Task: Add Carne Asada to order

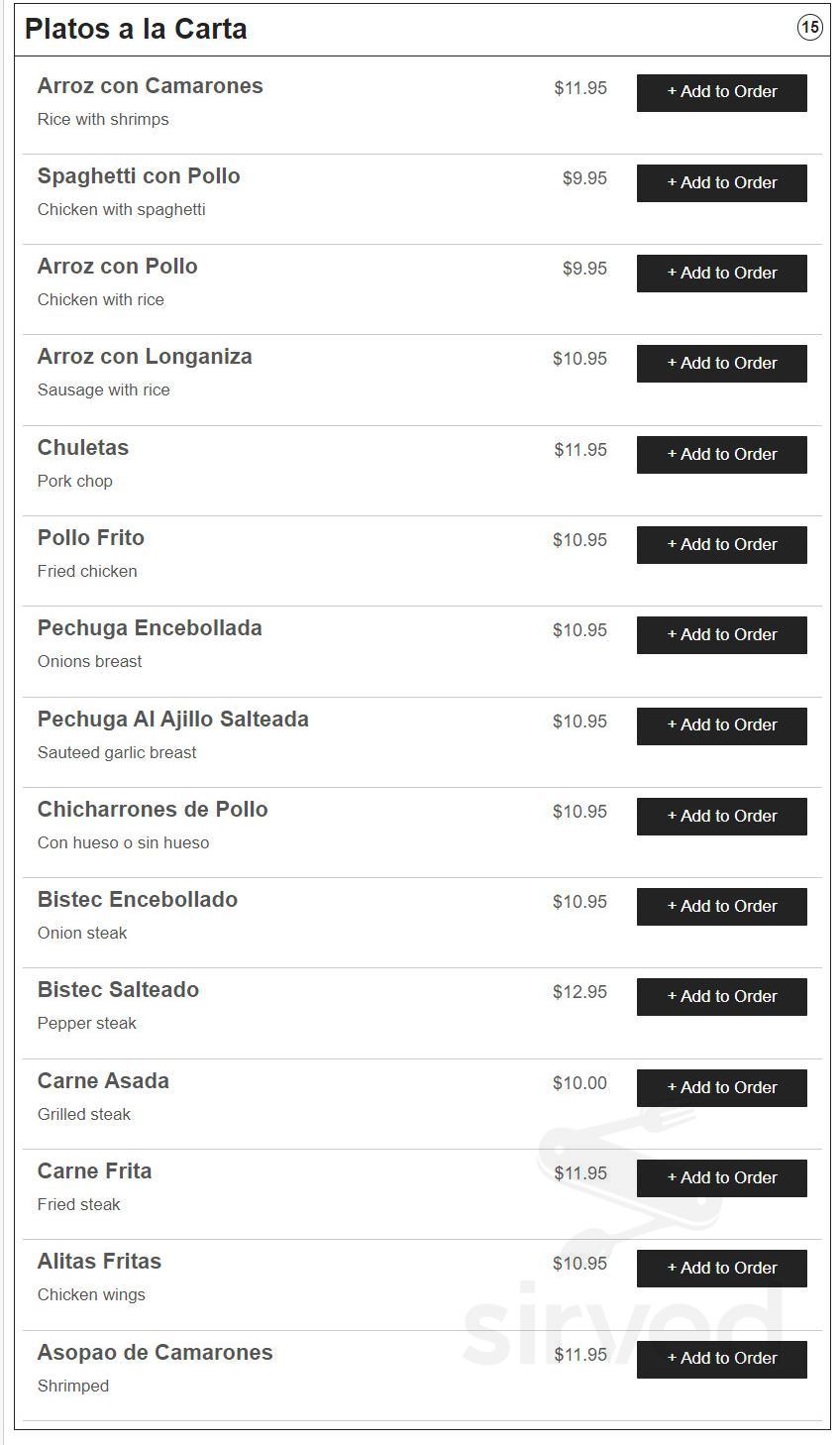Action: pos(721,1087)
